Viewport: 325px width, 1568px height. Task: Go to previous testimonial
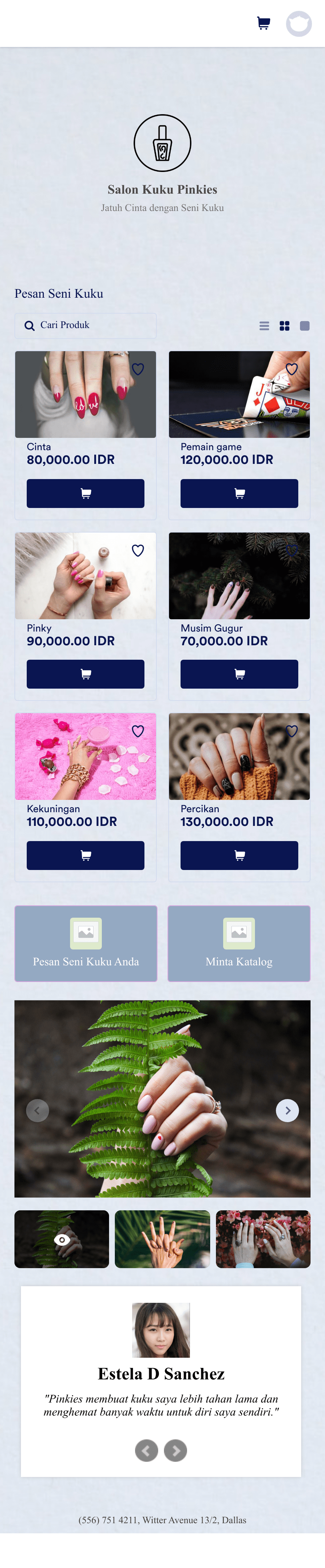[x=146, y=1450]
